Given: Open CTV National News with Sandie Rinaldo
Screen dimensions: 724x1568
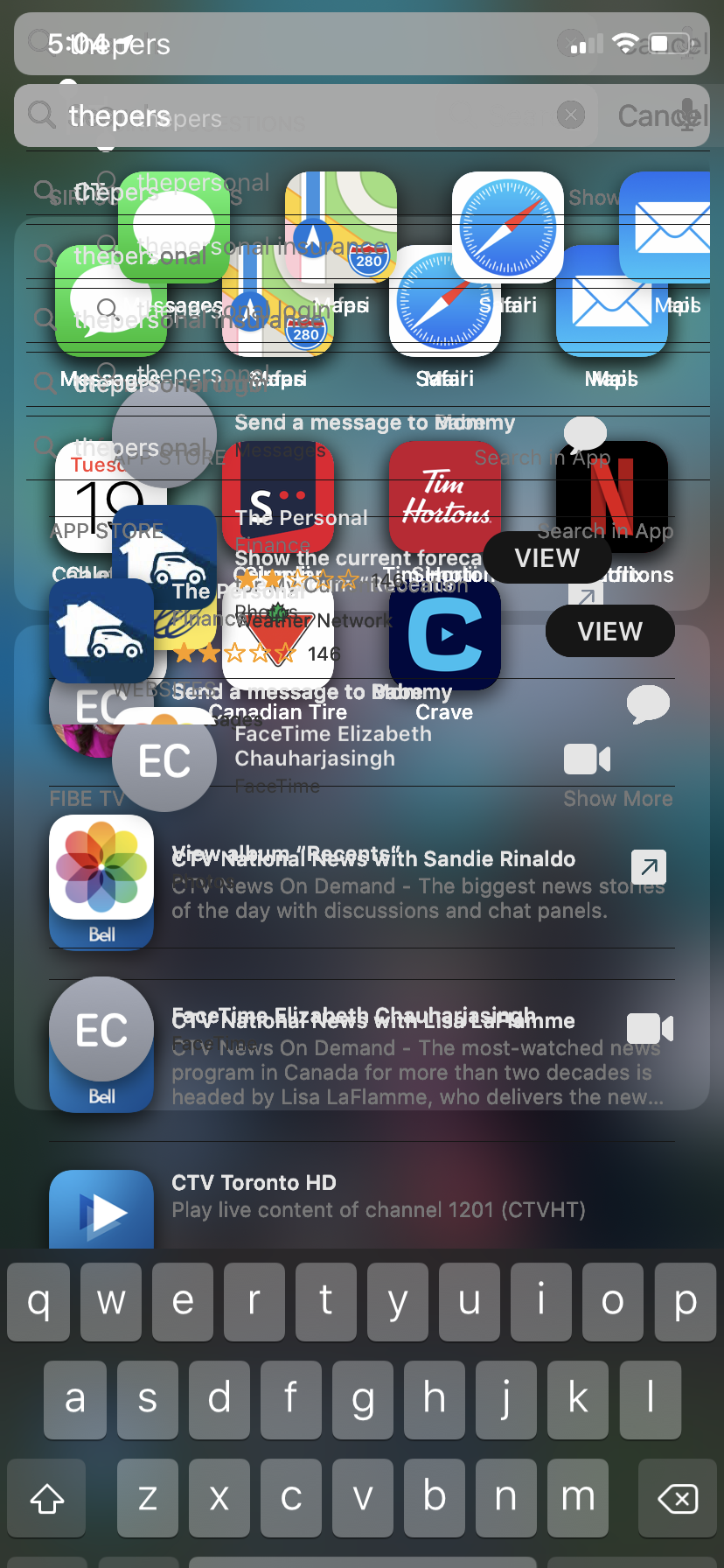Looking at the screenshot, I should click(x=411, y=884).
